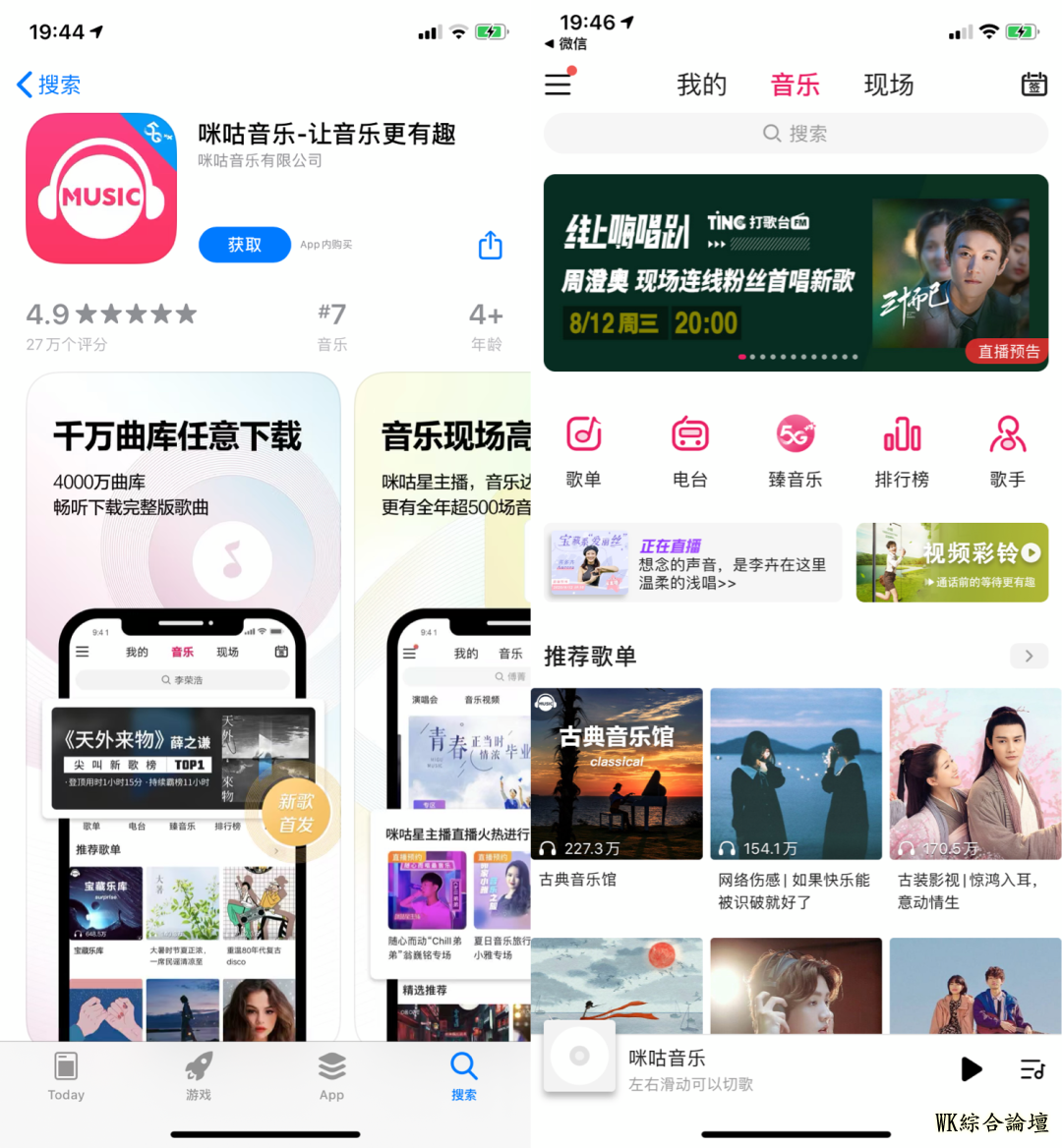Open the 排行榜 category

click(x=902, y=450)
